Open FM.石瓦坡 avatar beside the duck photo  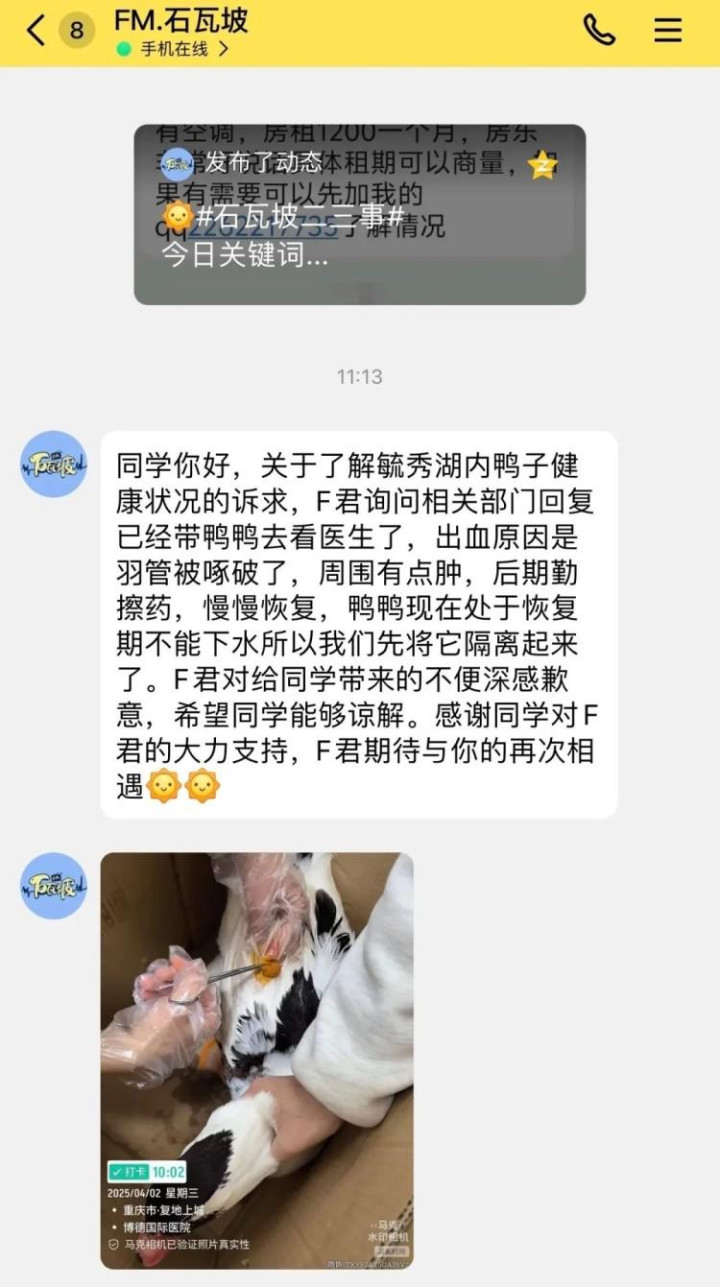pyautogui.click(x=54, y=886)
